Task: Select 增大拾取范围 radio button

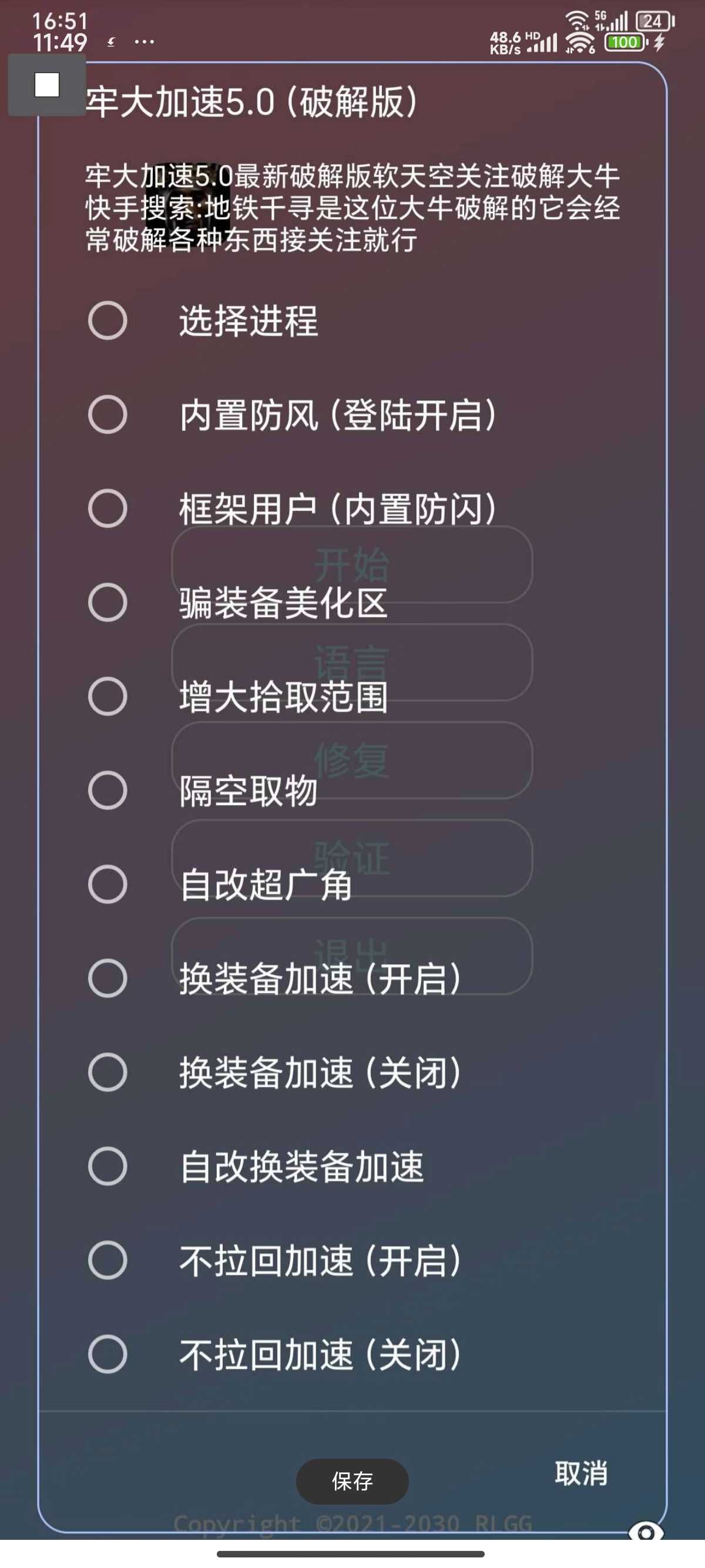Action: pyautogui.click(x=108, y=696)
